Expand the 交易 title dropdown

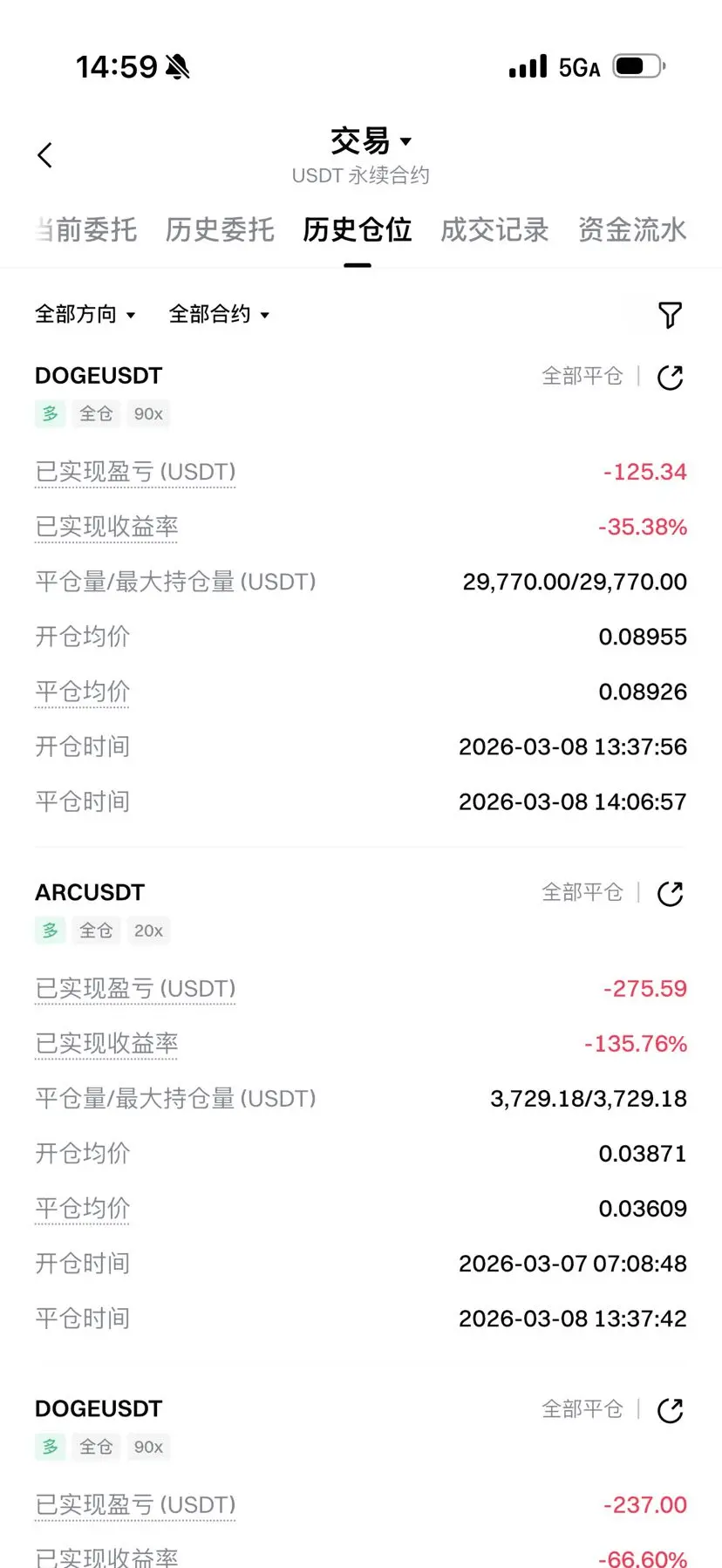[x=370, y=141]
